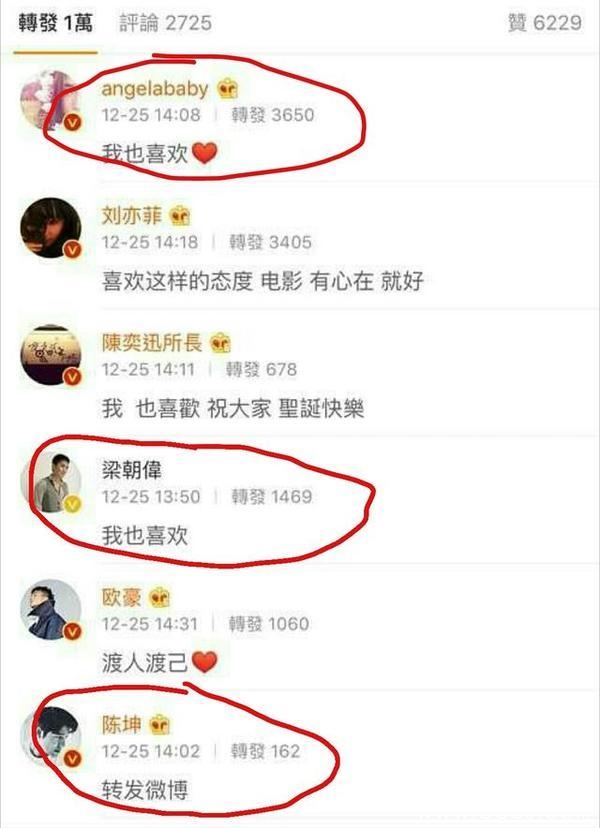Select the 轉發 1萬 tab

pos(56,24)
